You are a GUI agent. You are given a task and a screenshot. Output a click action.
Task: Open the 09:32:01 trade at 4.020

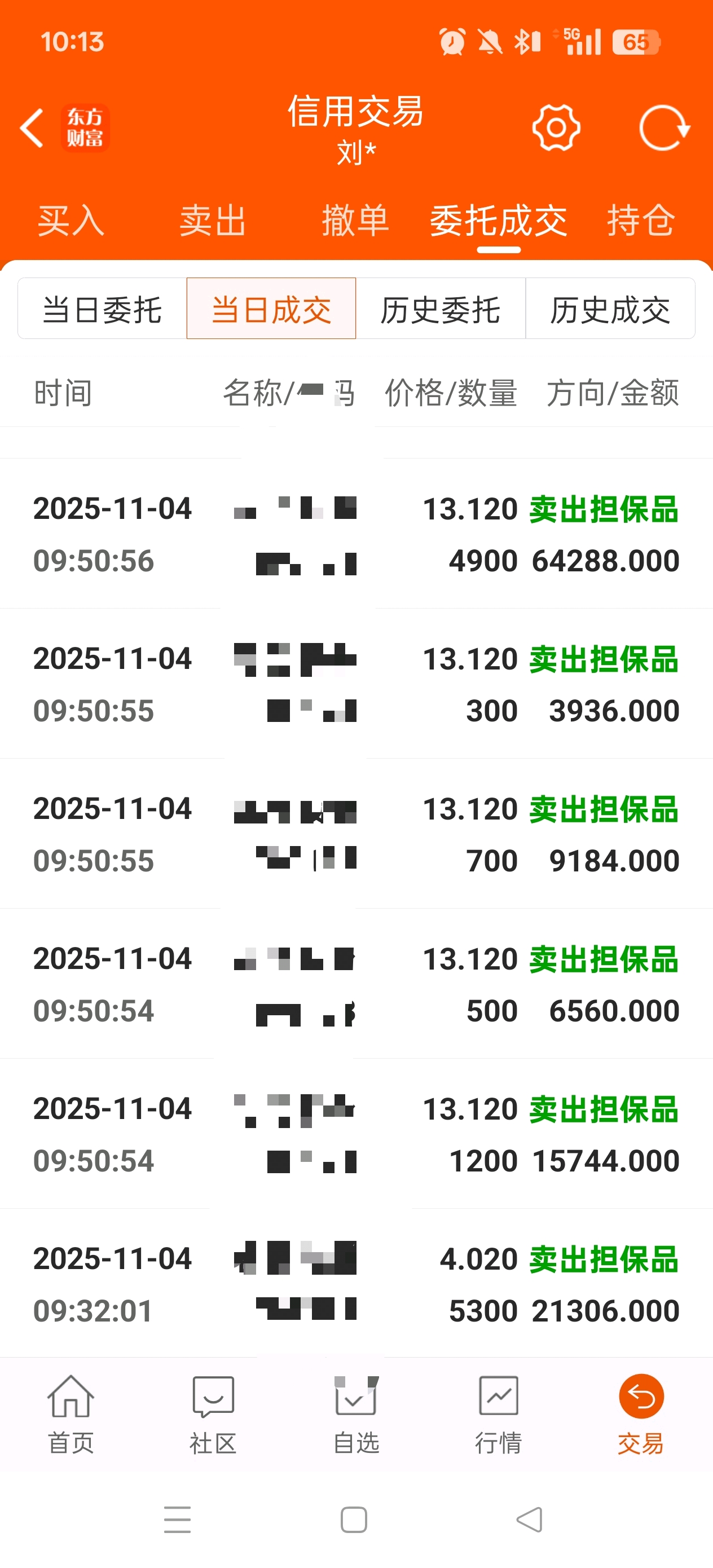click(x=356, y=1284)
